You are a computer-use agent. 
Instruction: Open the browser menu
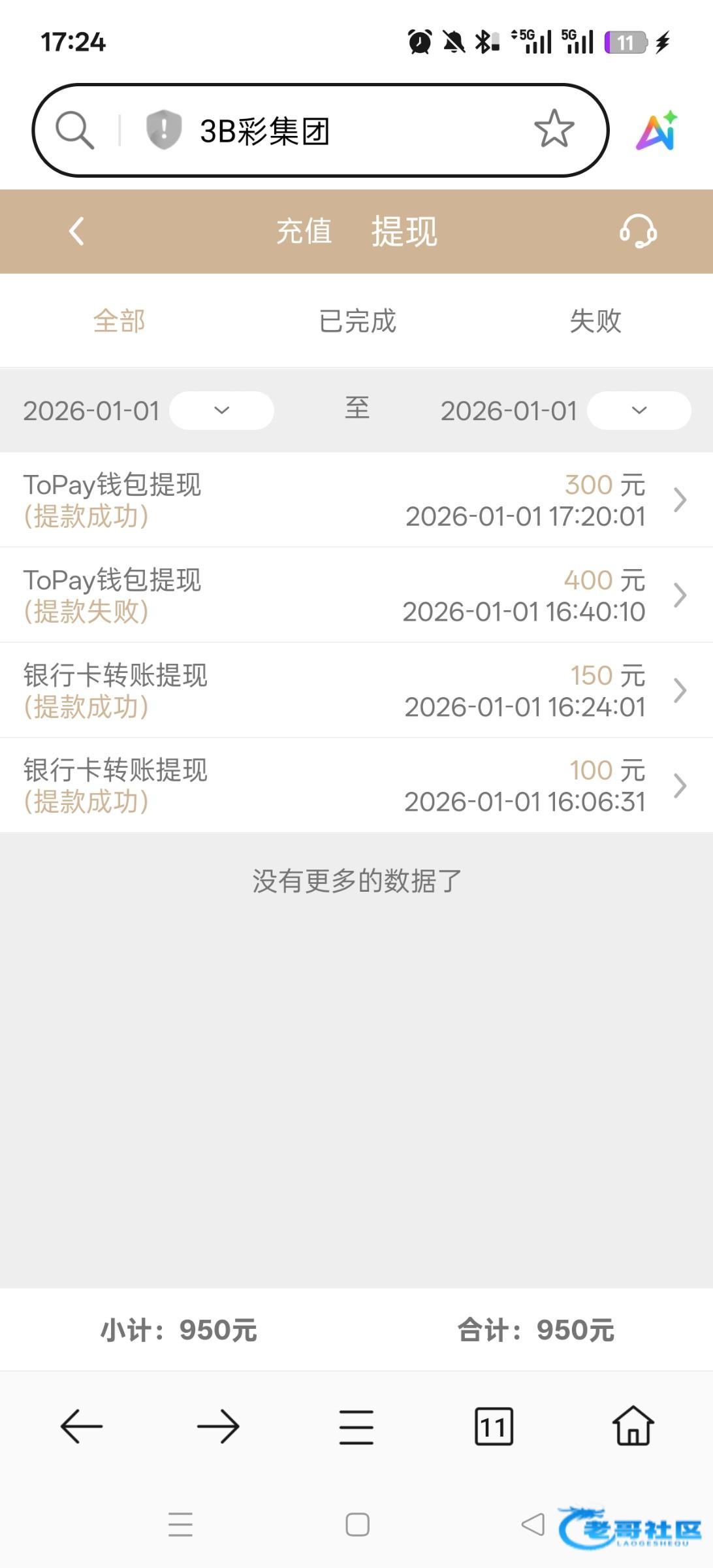tap(356, 1426)
